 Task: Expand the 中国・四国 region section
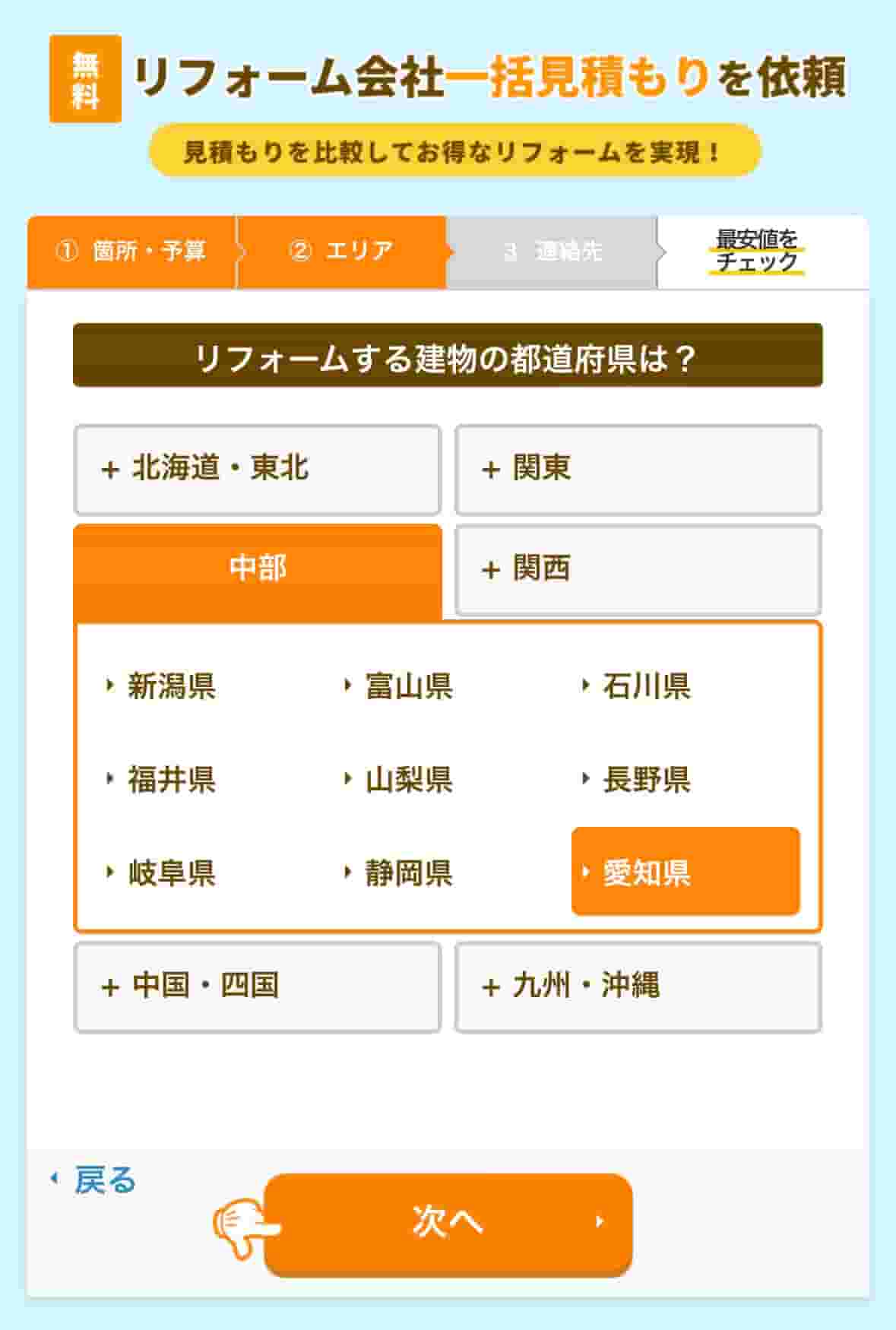(257, 986)
